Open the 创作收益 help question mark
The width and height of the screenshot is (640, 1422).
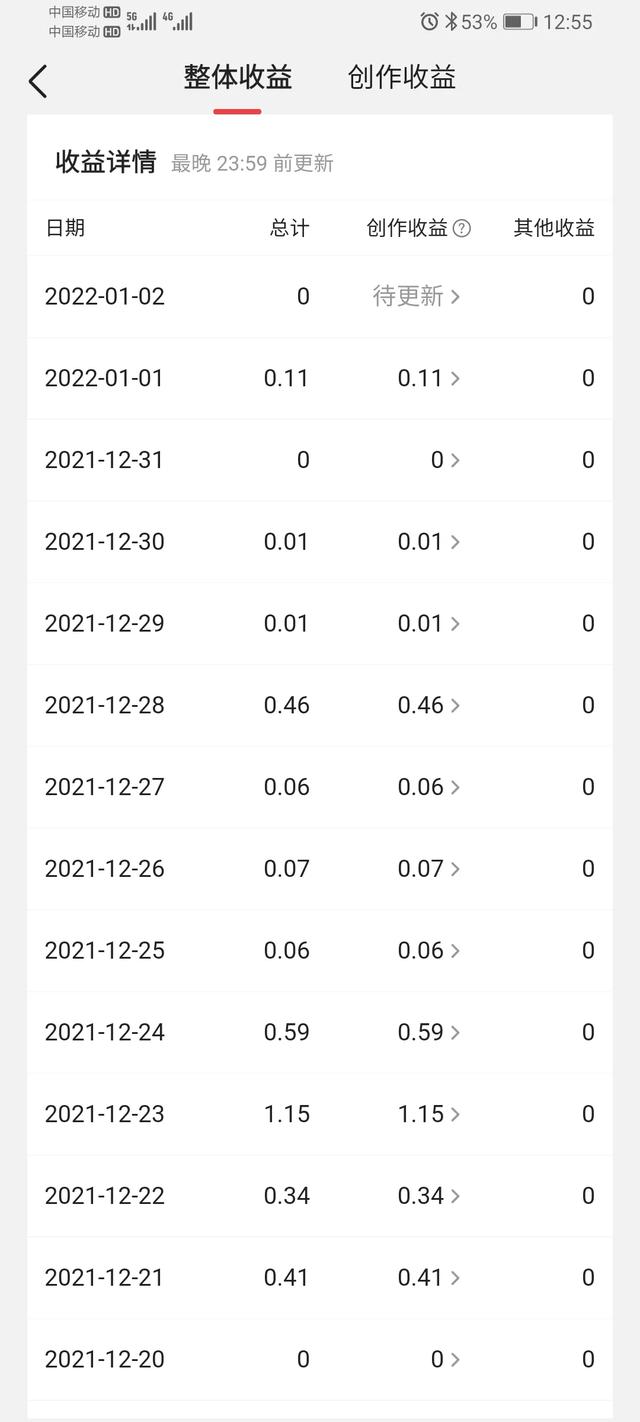[x=461, y=228]
